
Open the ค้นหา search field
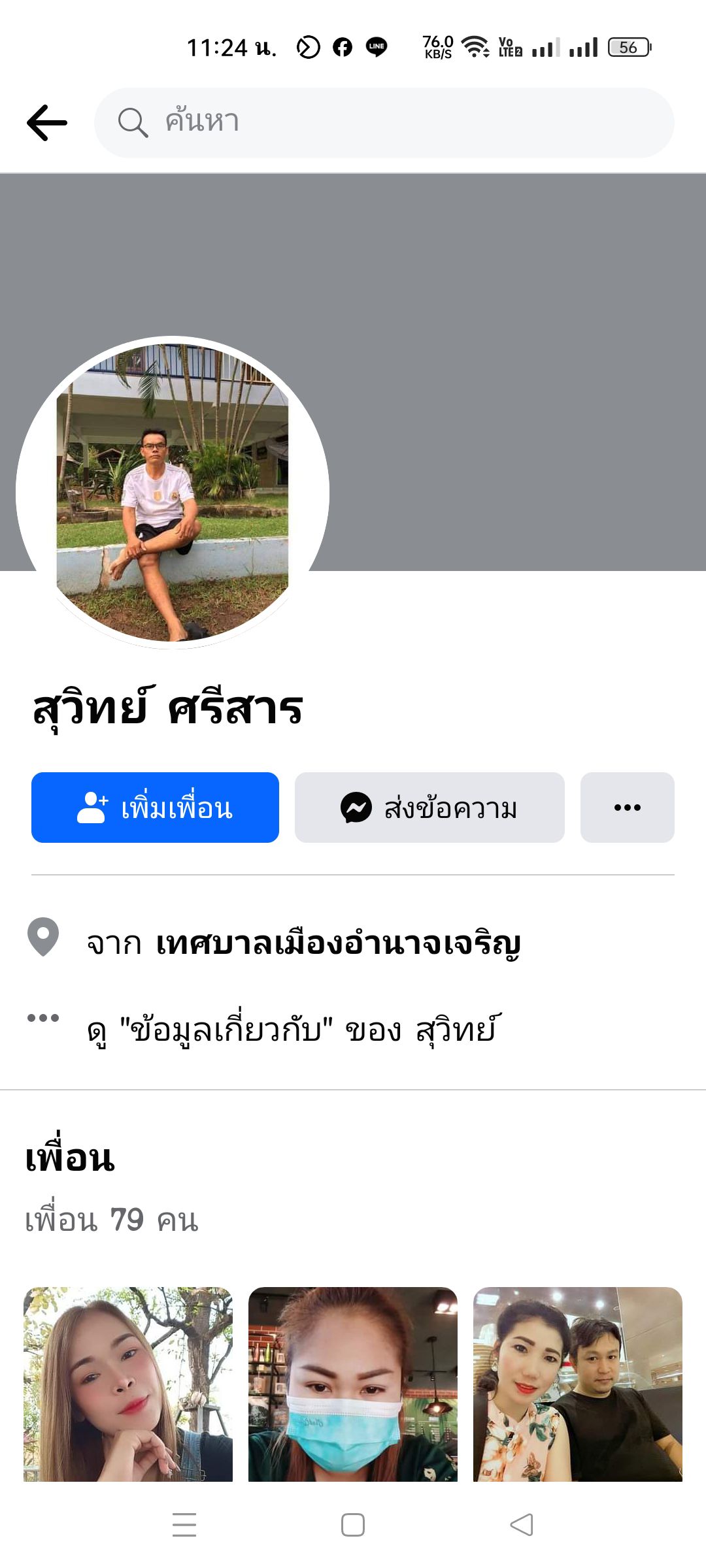pos(384,123)
